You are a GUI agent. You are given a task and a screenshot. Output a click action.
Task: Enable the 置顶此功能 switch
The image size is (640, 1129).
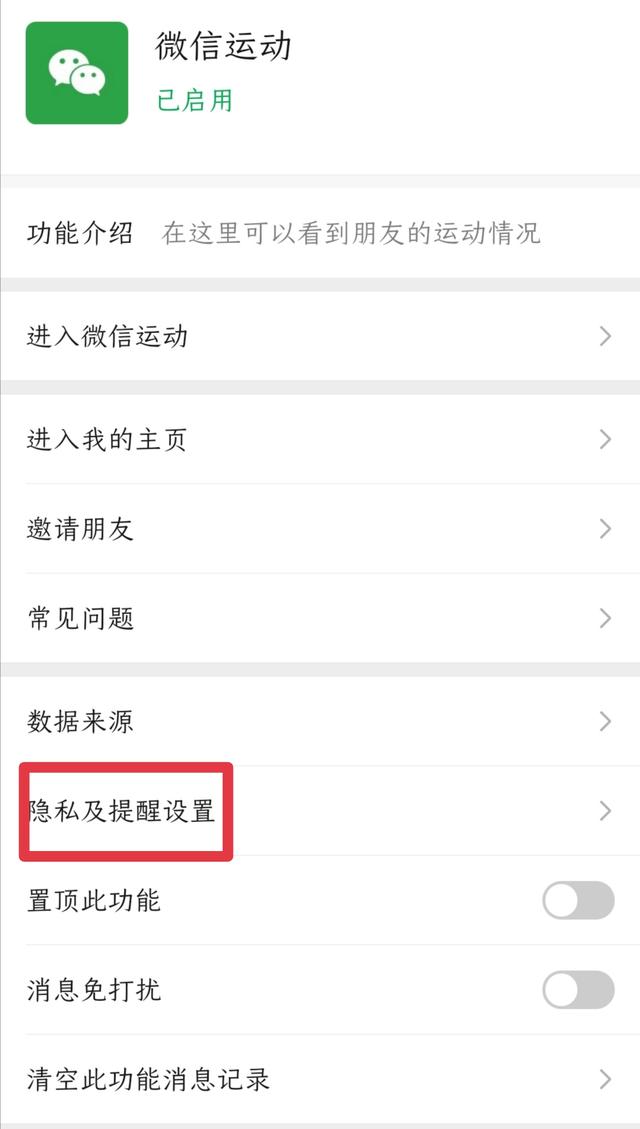click(578, 901)
